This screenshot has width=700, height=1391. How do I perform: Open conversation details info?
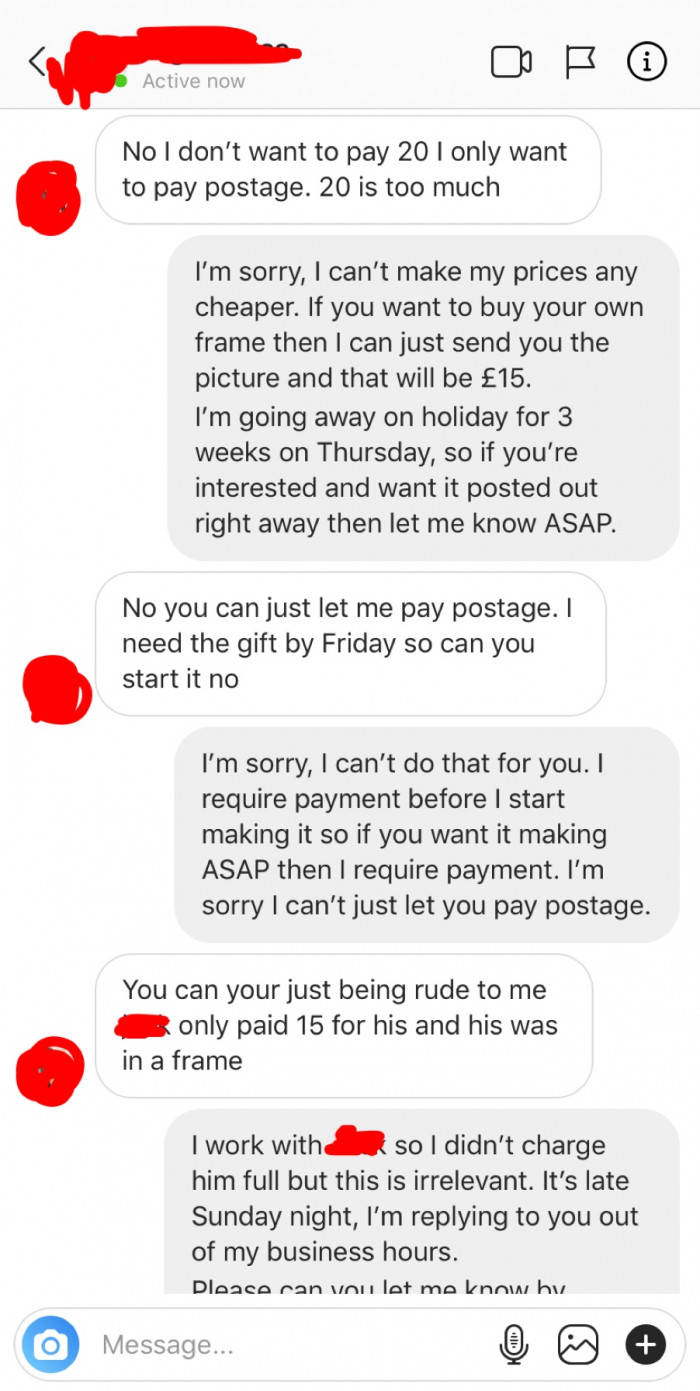pyautogui.click(x=646, y=62)
